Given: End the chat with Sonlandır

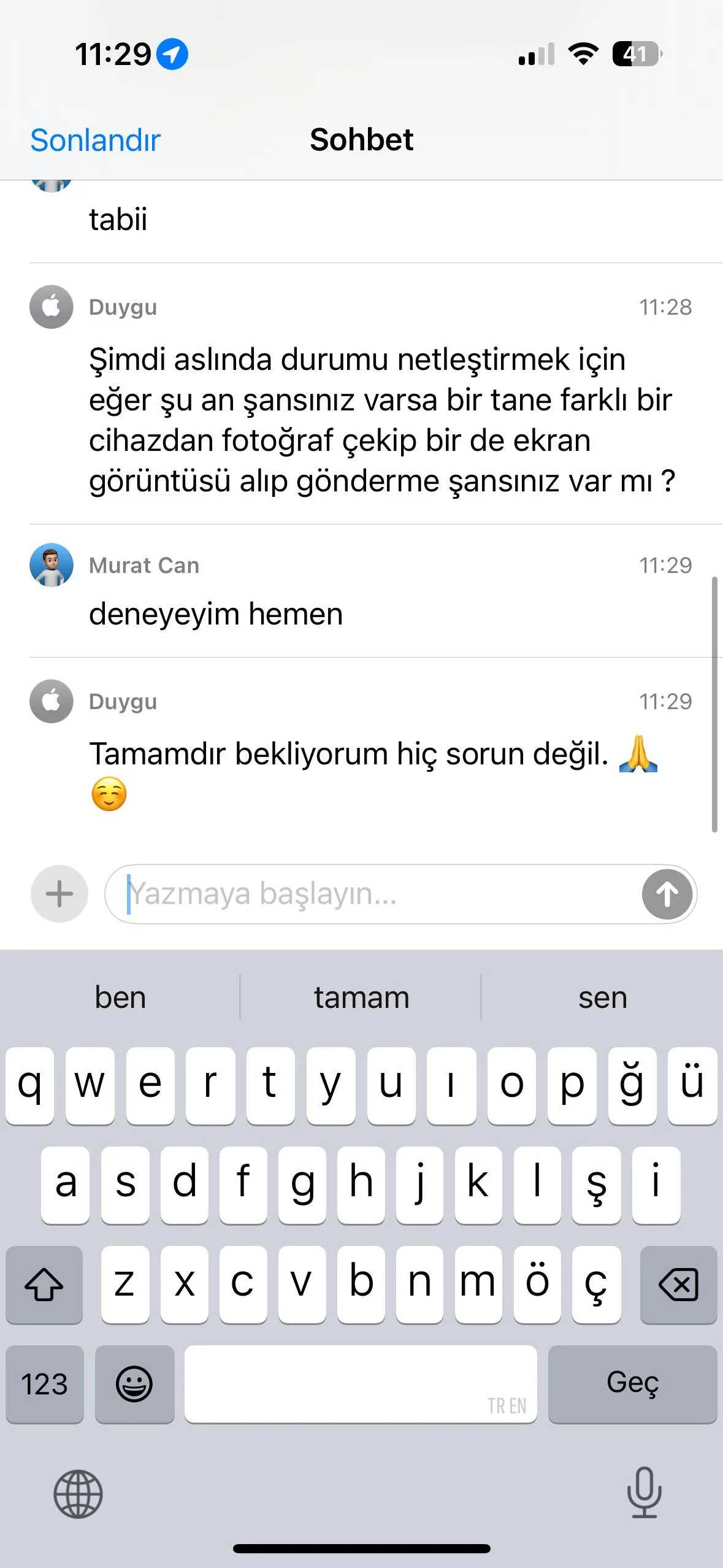Looking at the screenshot, I should point(95,140).
